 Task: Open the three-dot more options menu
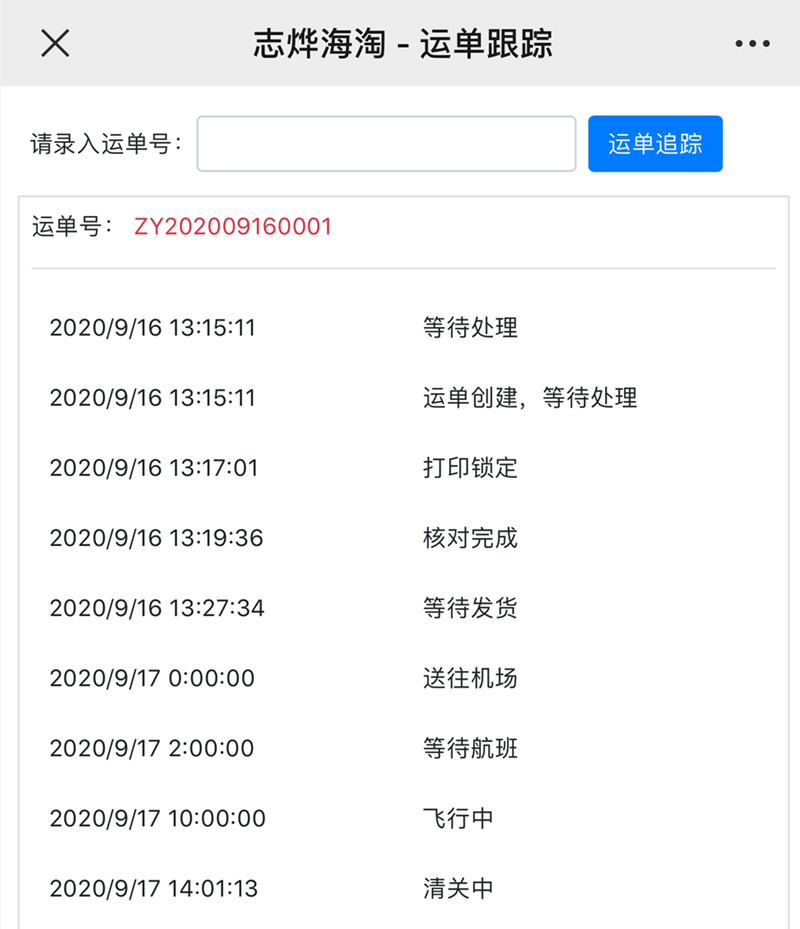point(752,44)
